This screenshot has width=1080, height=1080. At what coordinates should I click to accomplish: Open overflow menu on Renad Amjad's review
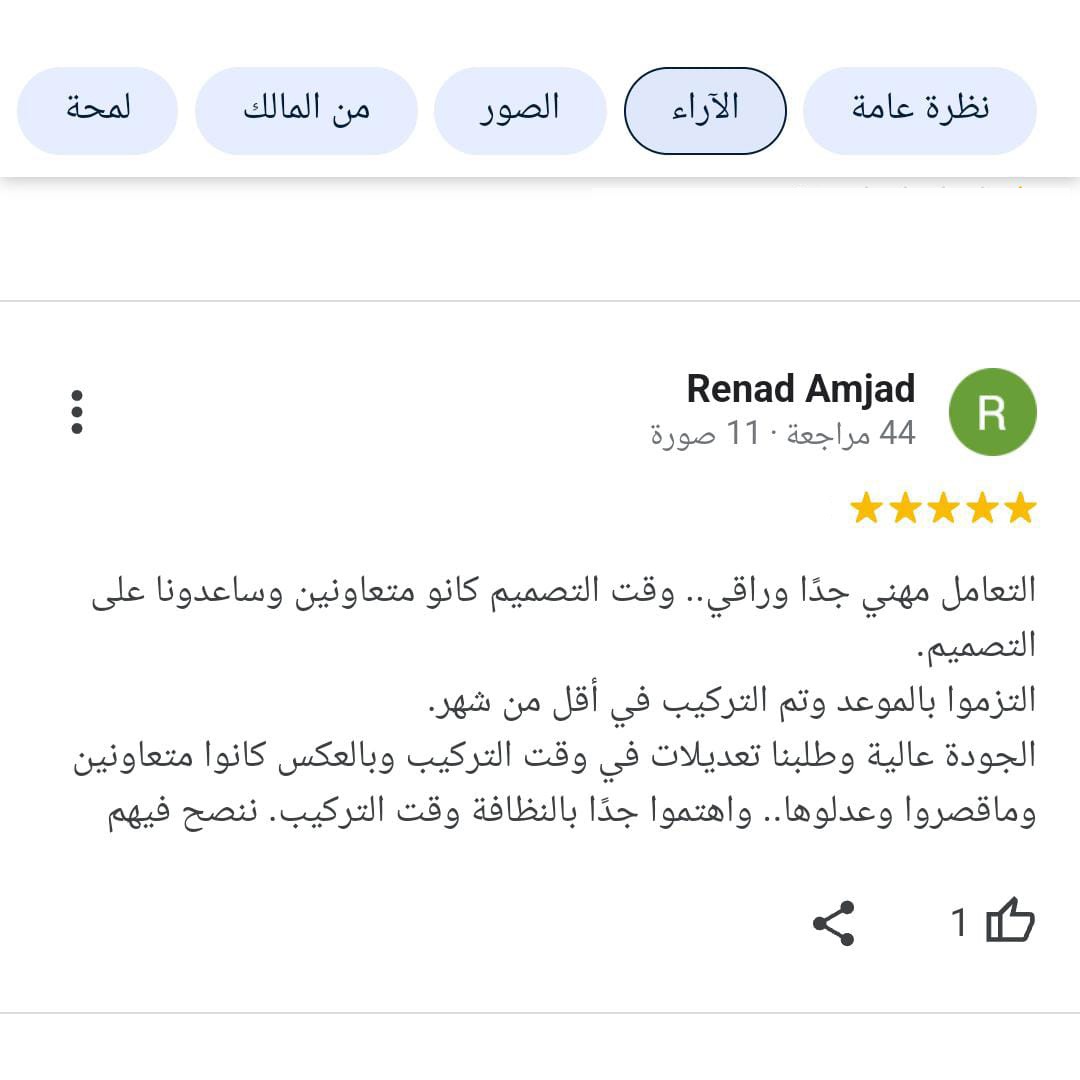point(77,412)
